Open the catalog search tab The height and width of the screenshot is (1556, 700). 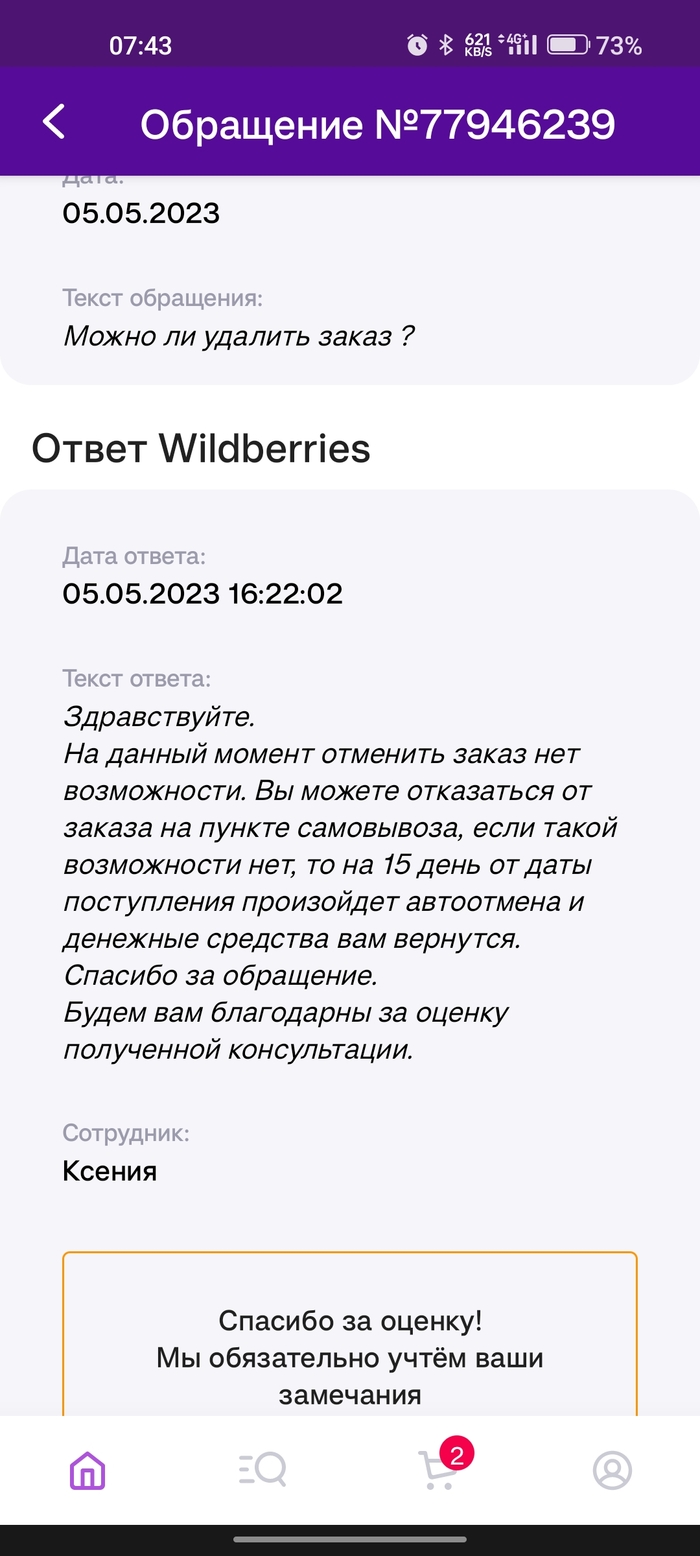(263, 1470)
